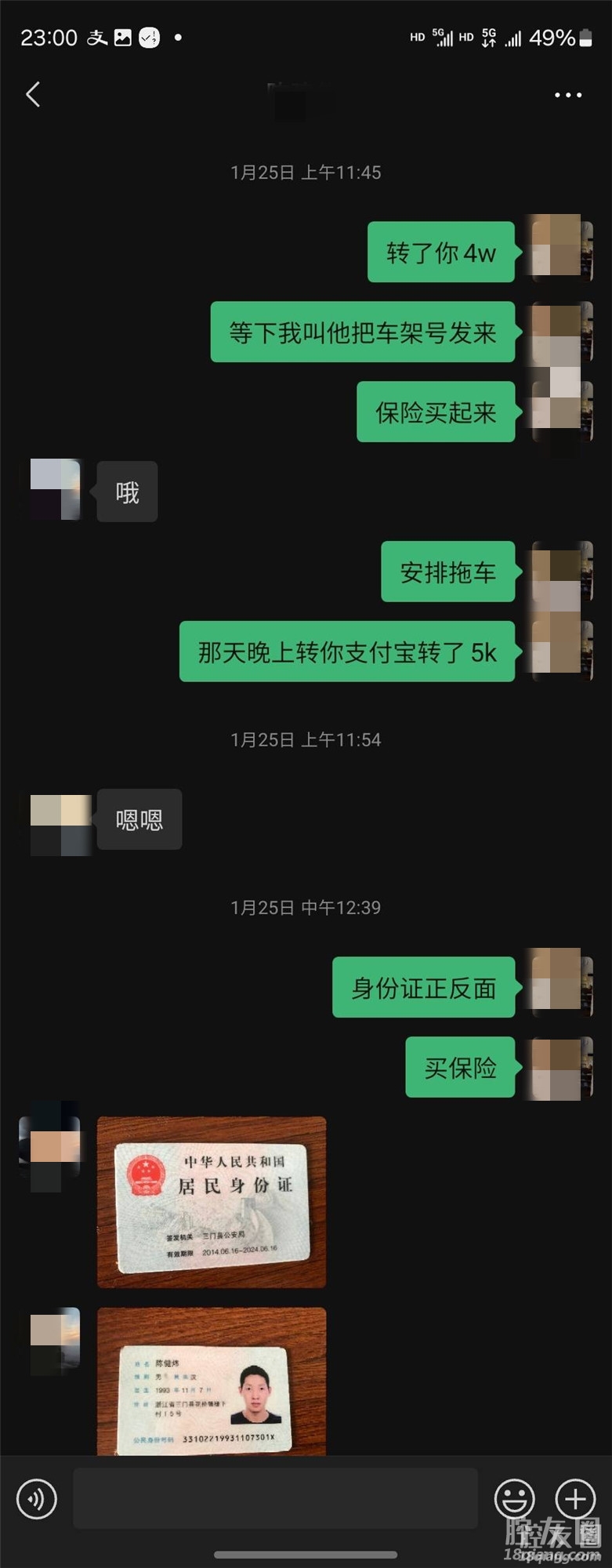The image size is (612, 1568).
Task: Open the three-dot chat options menu
Action: pyautogui.click(x=567, y=95)
